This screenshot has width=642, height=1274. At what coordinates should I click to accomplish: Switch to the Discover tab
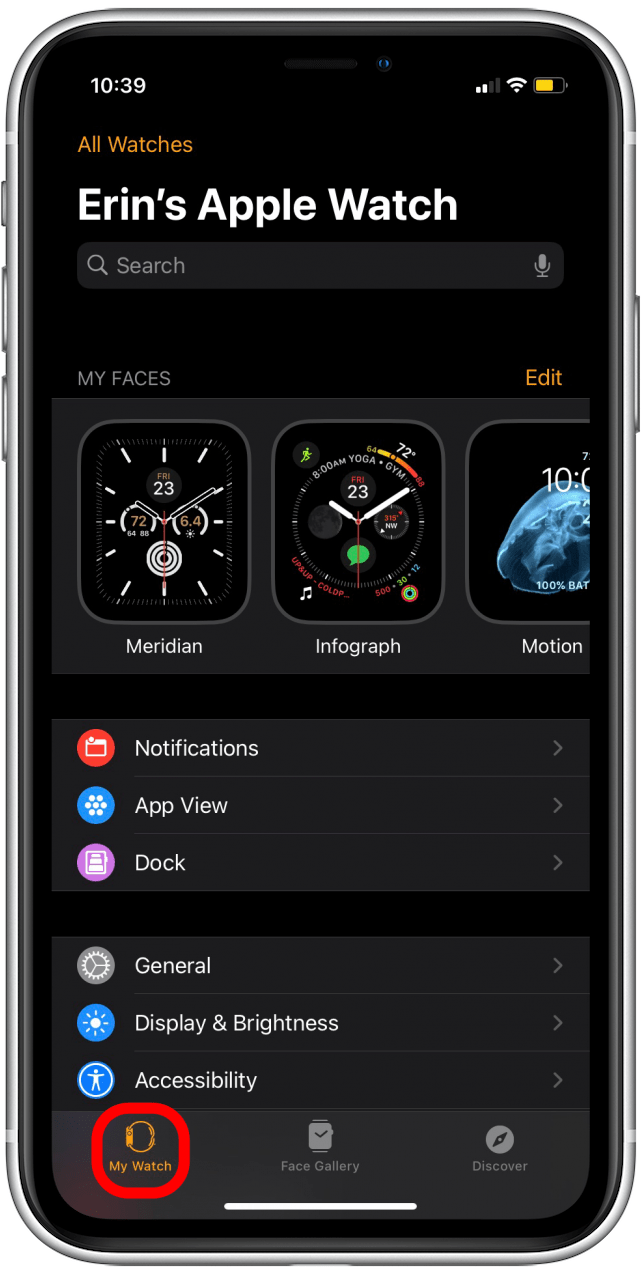tap(499, 1147)
